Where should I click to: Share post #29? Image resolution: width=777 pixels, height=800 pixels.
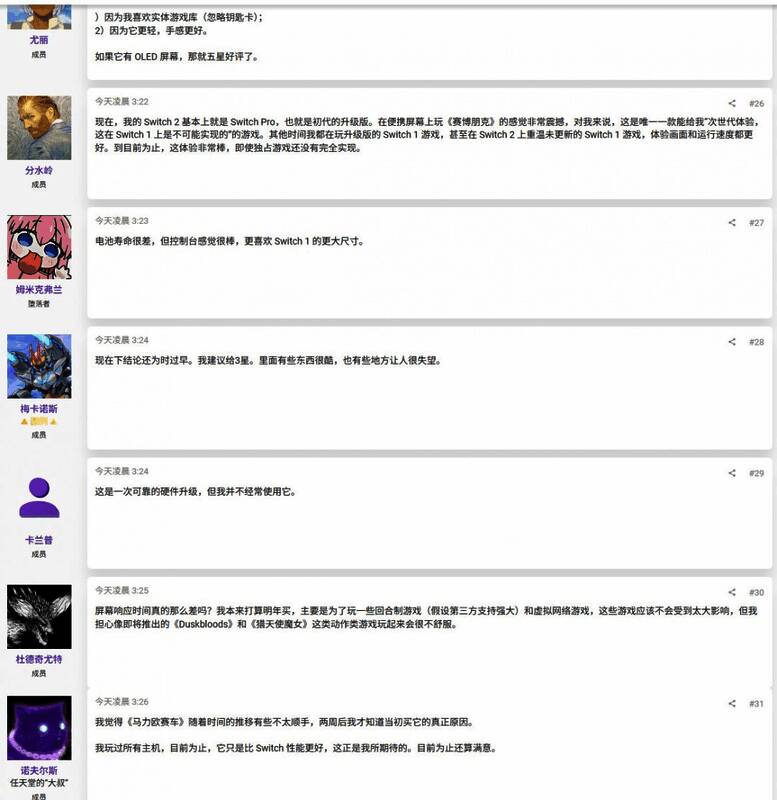pyautogui.click(x=732, y=472)
